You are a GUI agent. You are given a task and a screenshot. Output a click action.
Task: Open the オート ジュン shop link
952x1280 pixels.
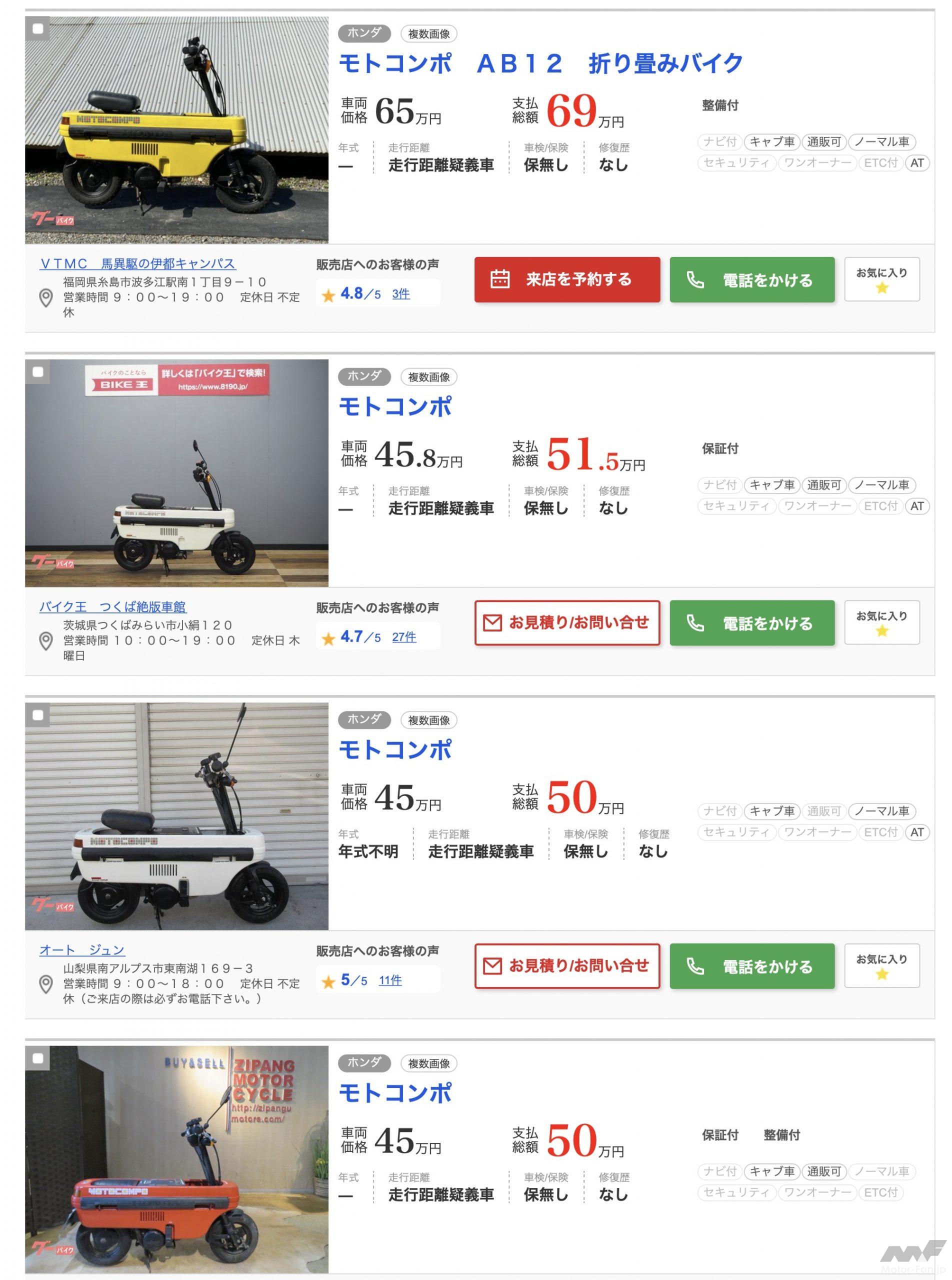pos(82,949)
